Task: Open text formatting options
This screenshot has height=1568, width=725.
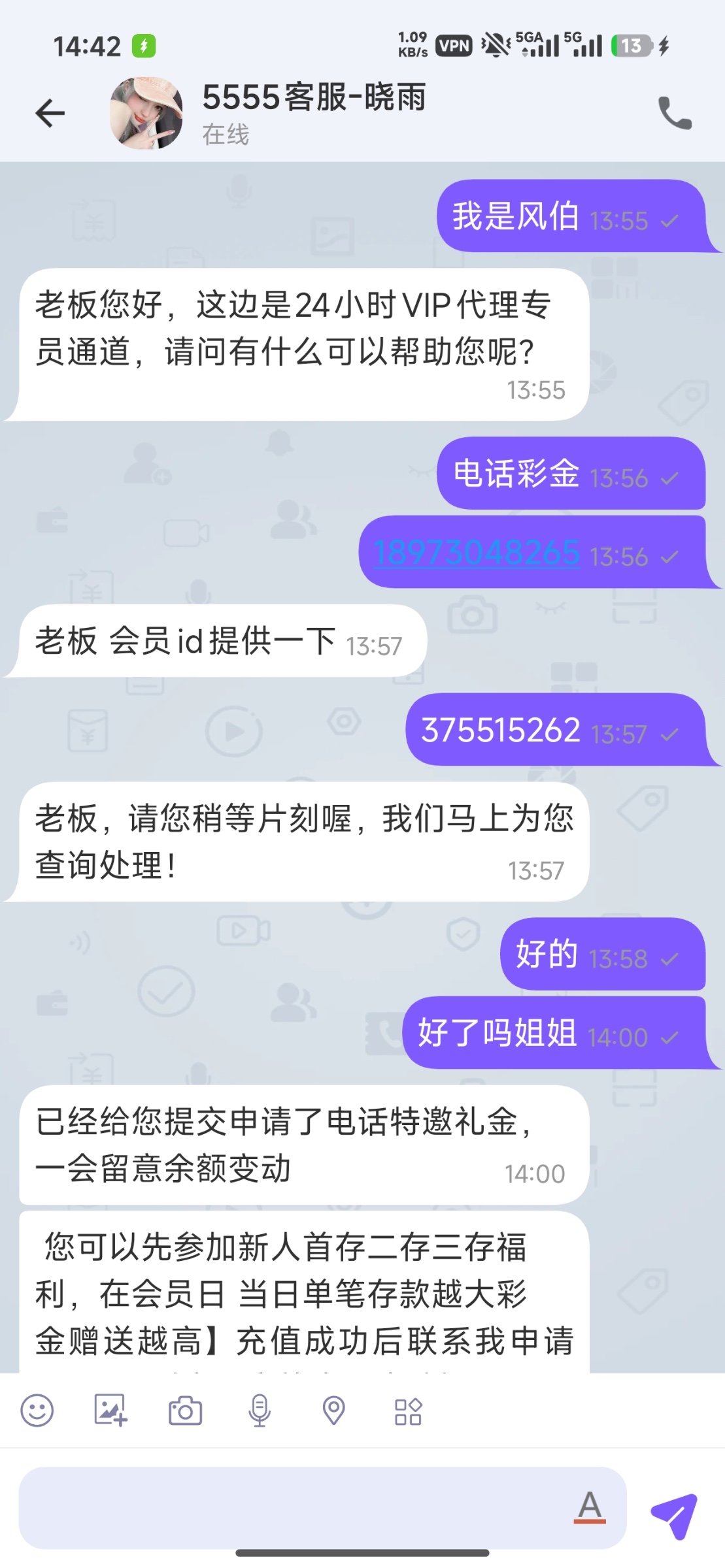Action: point(590,1507)
